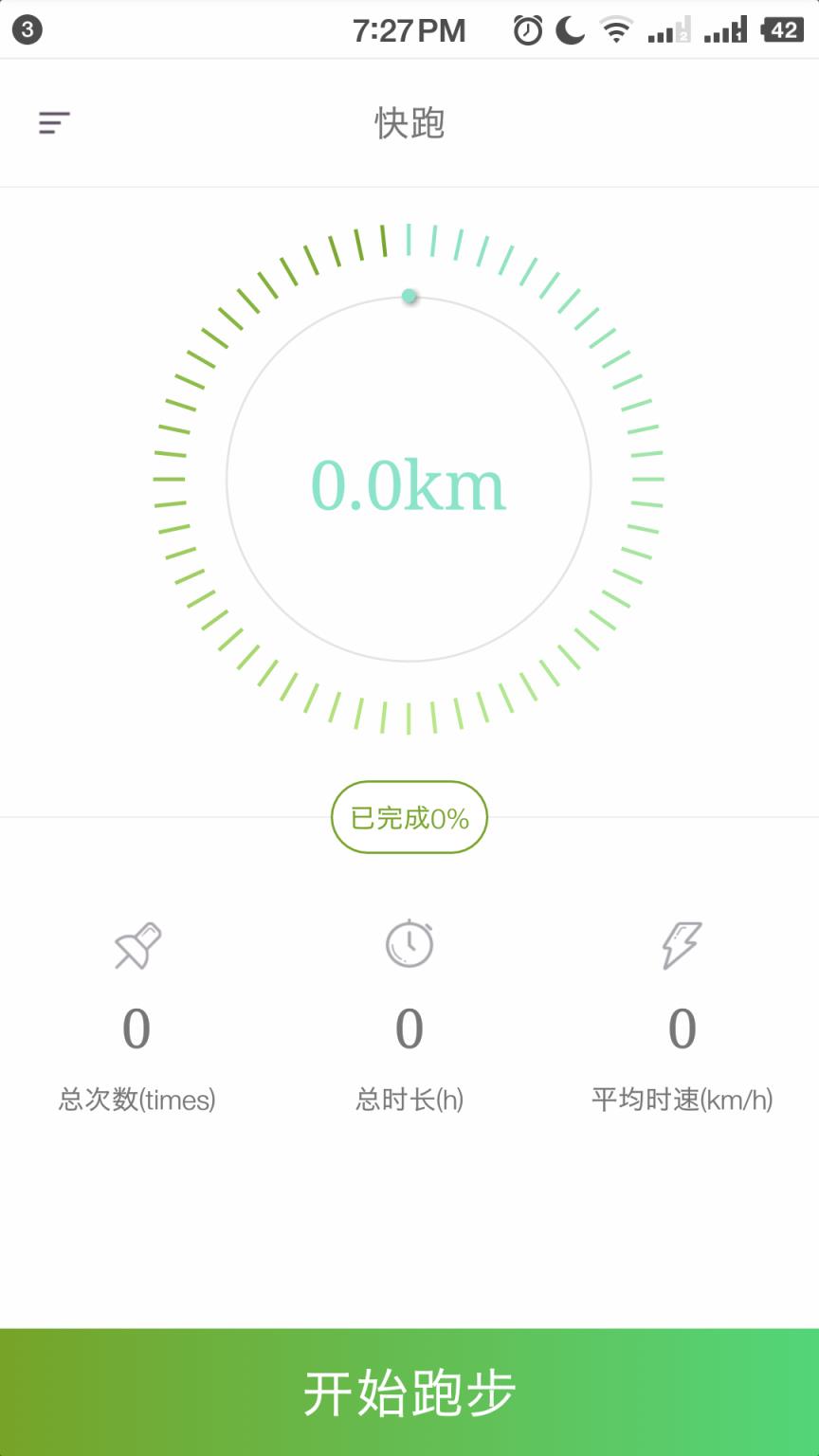This screenshot has width=819, height=1456.
Task: Select the crescent moon status bar icon
Action: coord(569,29)
